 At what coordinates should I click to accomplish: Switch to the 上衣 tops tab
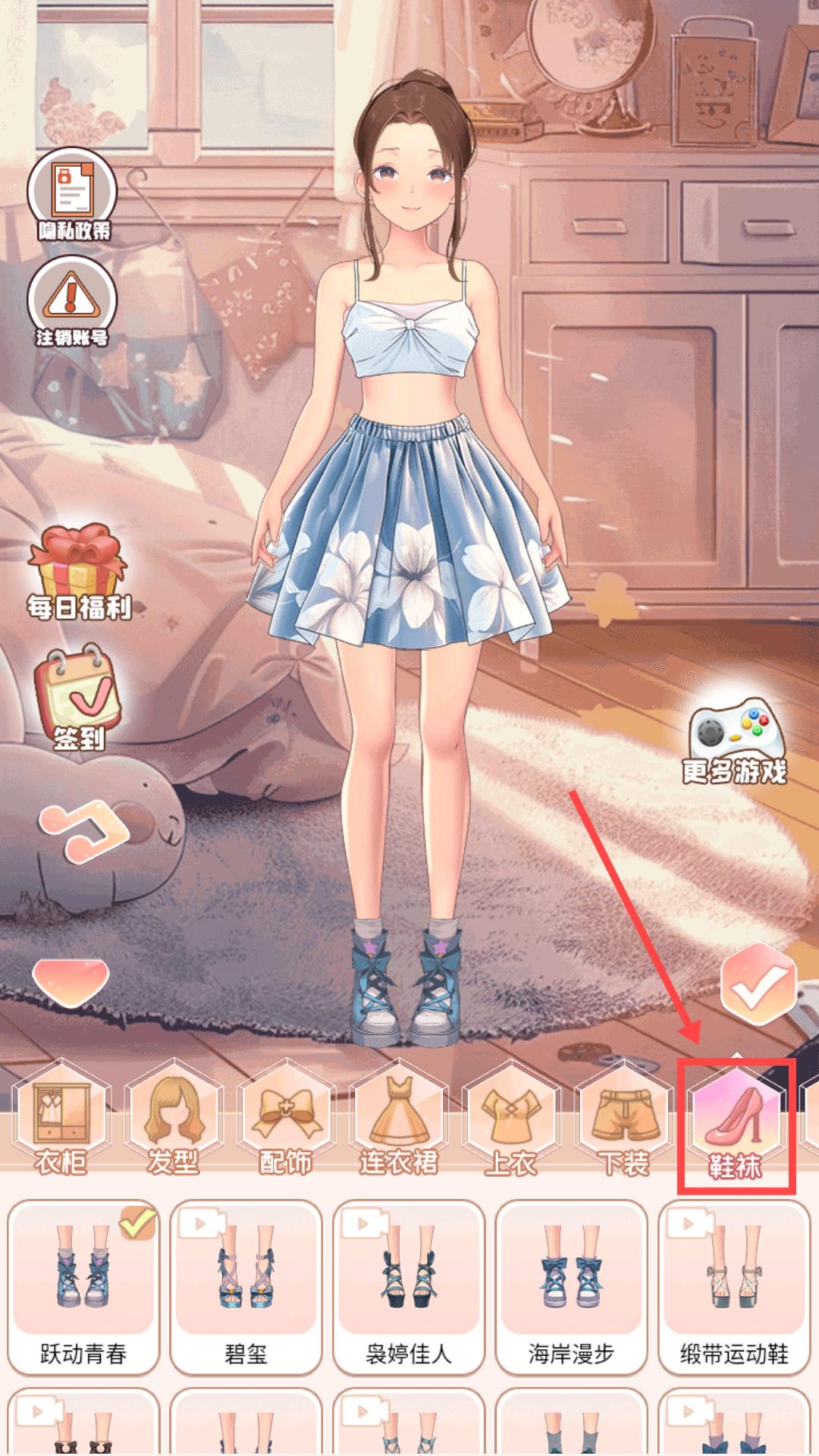(x=511, y=1120)
